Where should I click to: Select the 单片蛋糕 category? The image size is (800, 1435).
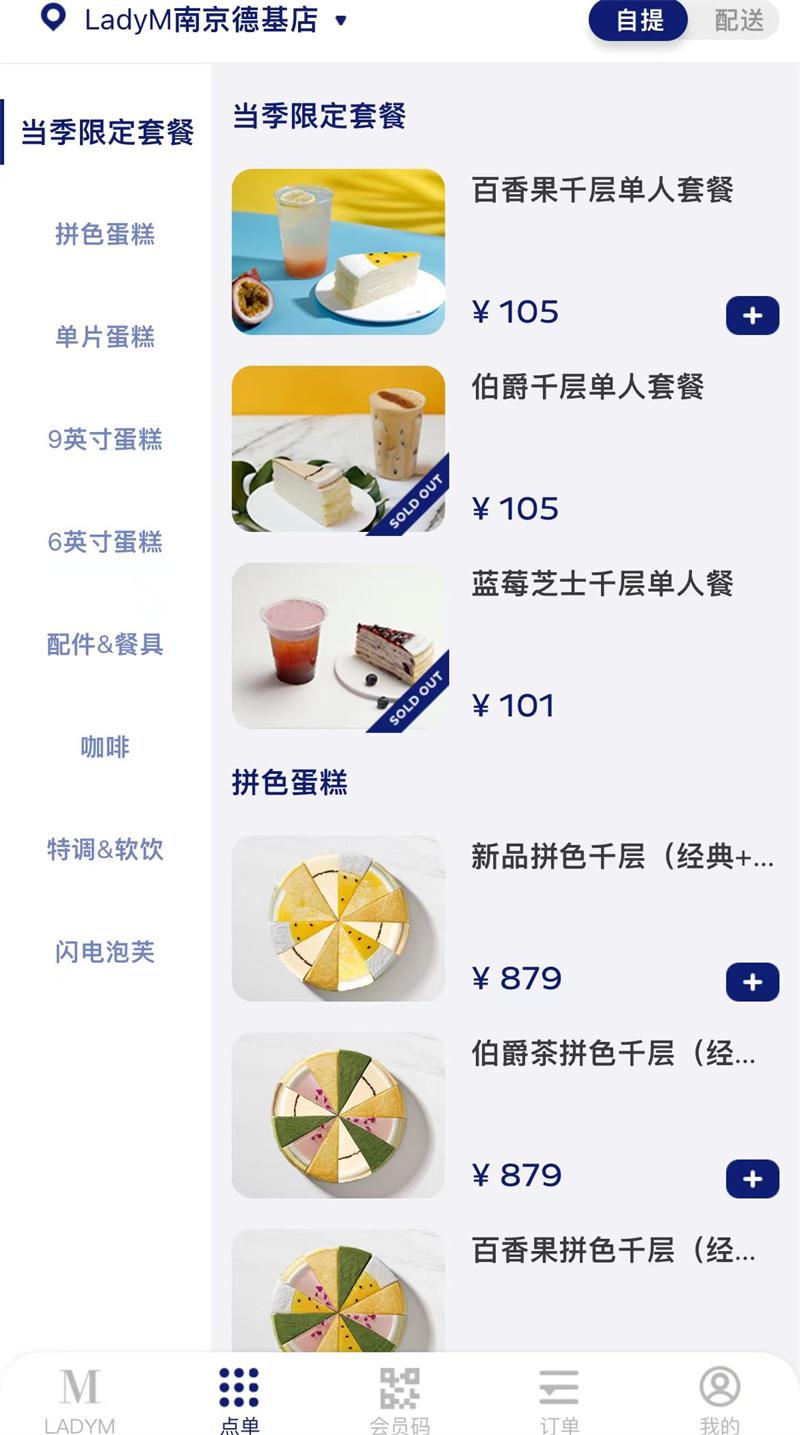coord(105,337)
